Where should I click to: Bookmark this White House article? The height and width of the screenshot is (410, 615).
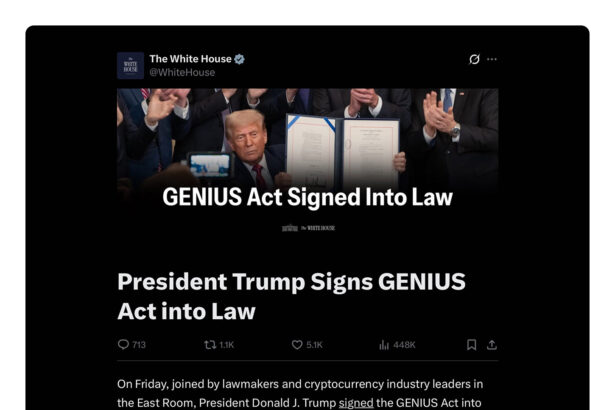click(x=471, y=344)
